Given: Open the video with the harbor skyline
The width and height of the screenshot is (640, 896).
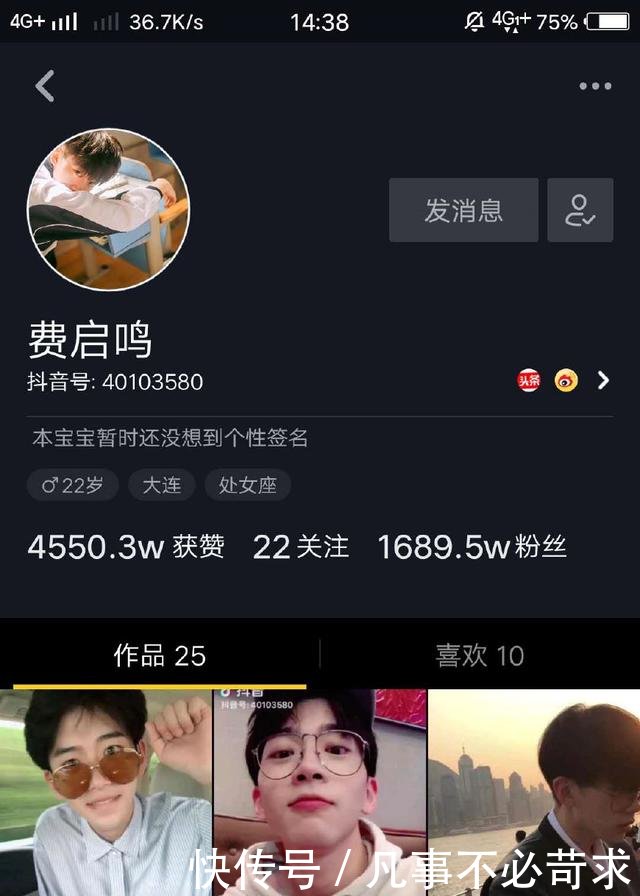Looking at the screenshot, I should (x=534, y=790).
